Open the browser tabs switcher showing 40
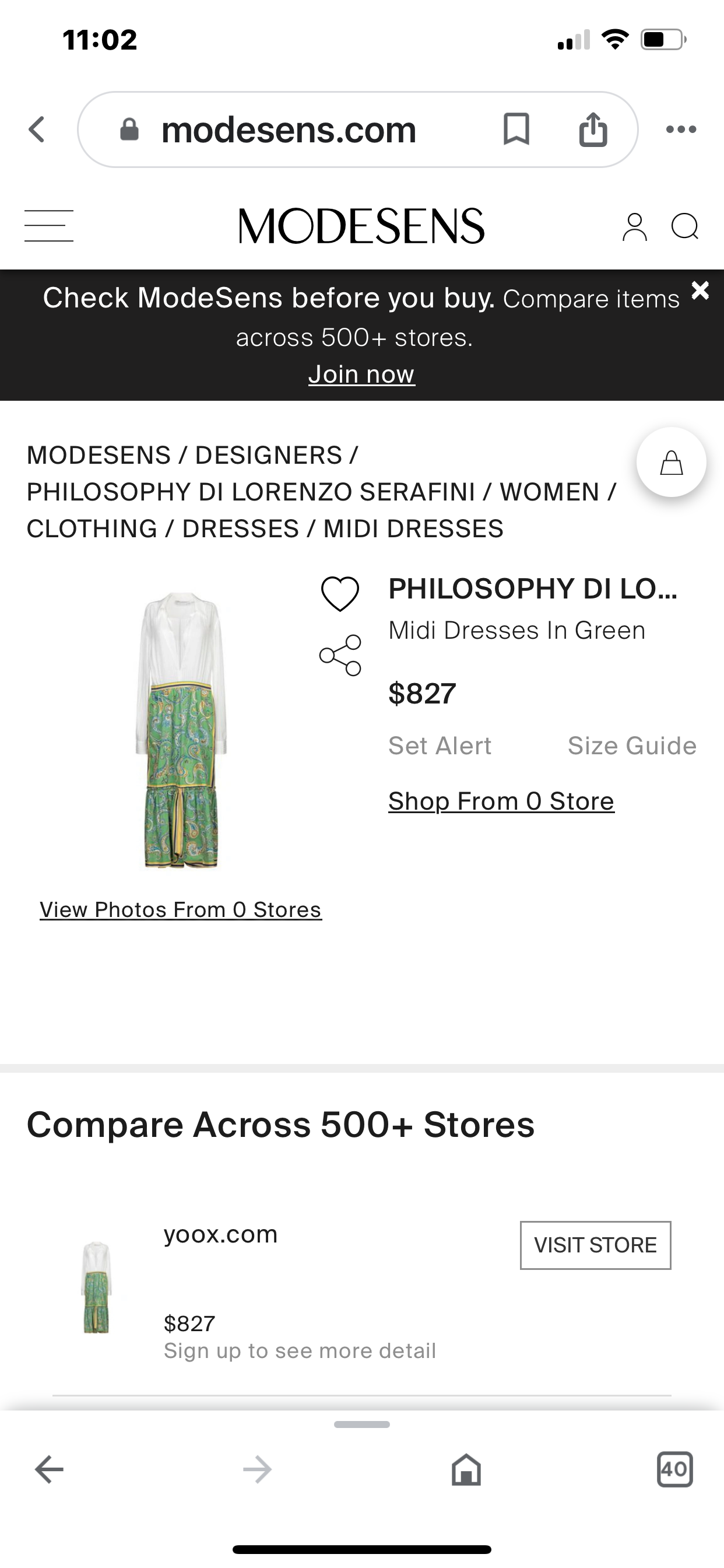Viewport: 724px width, 1568px height. tap(674, 1469)
